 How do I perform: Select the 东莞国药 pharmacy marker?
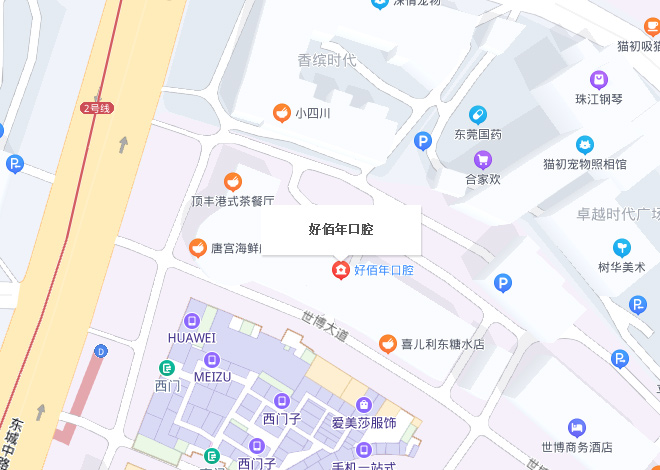478,115
